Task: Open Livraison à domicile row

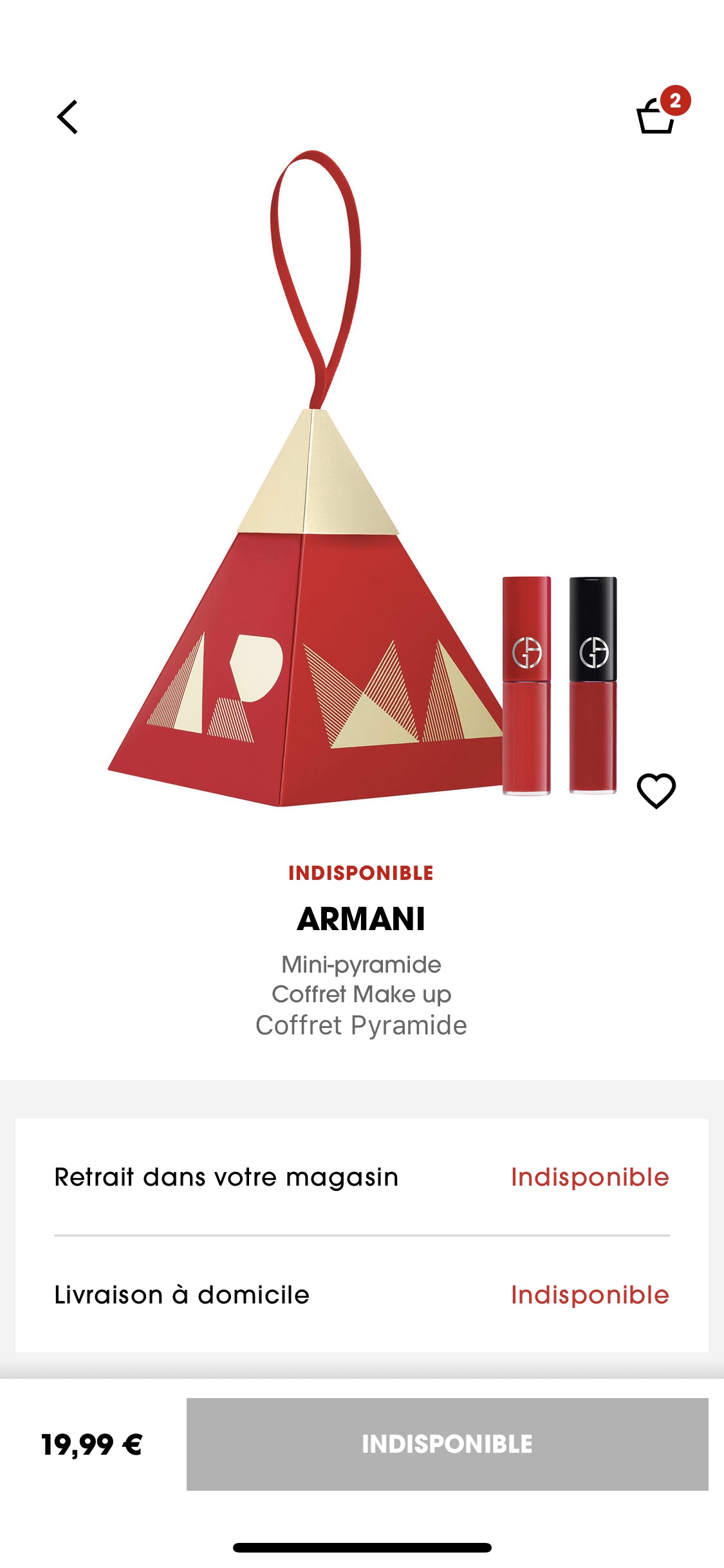Action: tap(362, 1295)
